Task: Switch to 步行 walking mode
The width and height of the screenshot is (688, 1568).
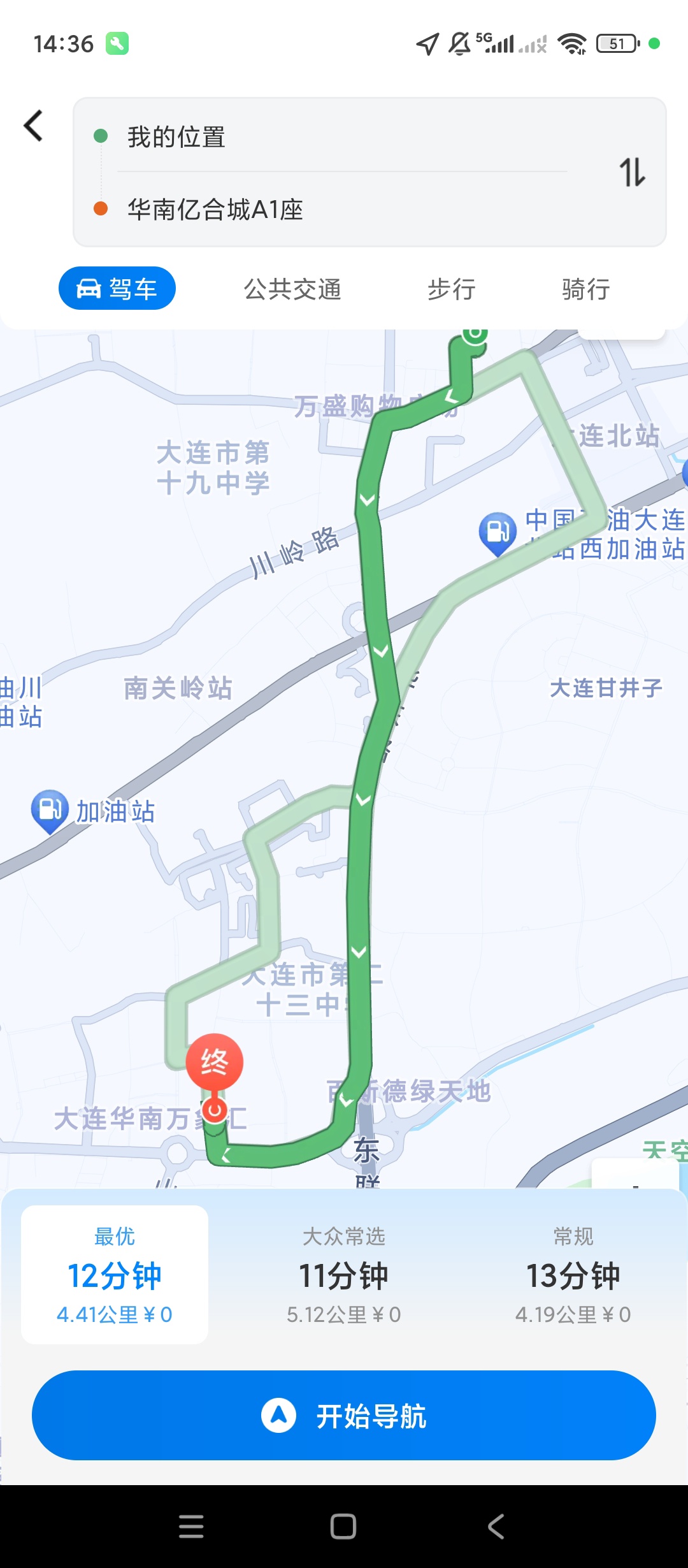Action: coord(451,289)
